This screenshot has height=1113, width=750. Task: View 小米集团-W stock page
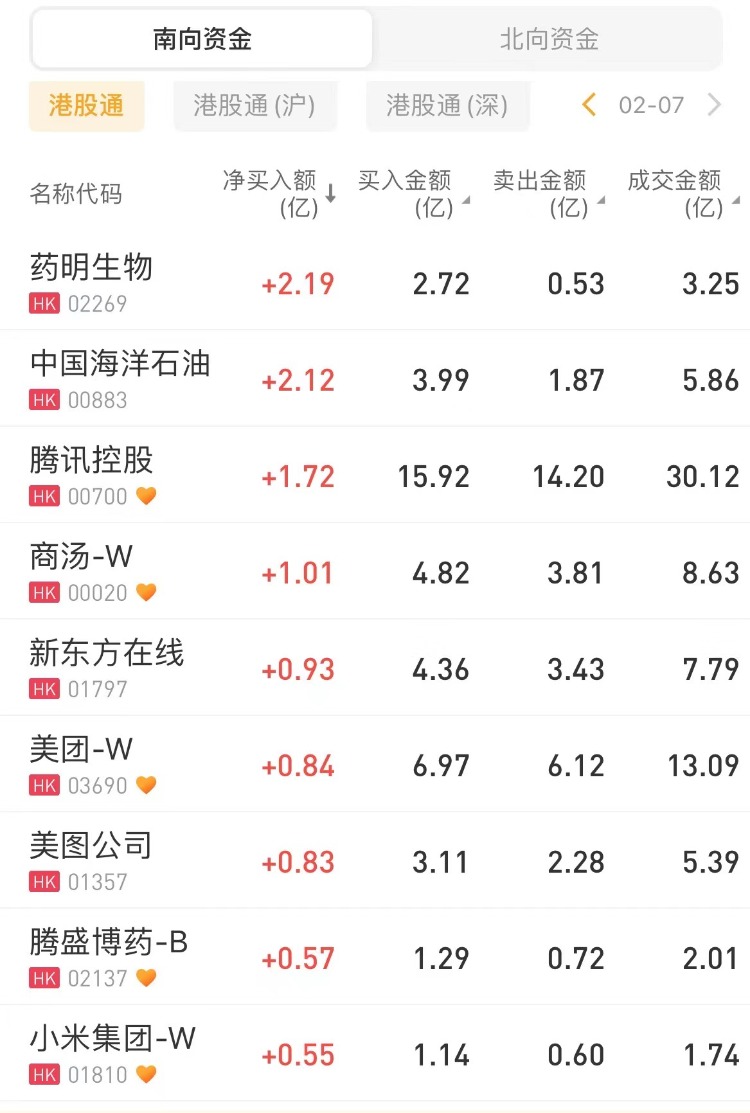113,1040
